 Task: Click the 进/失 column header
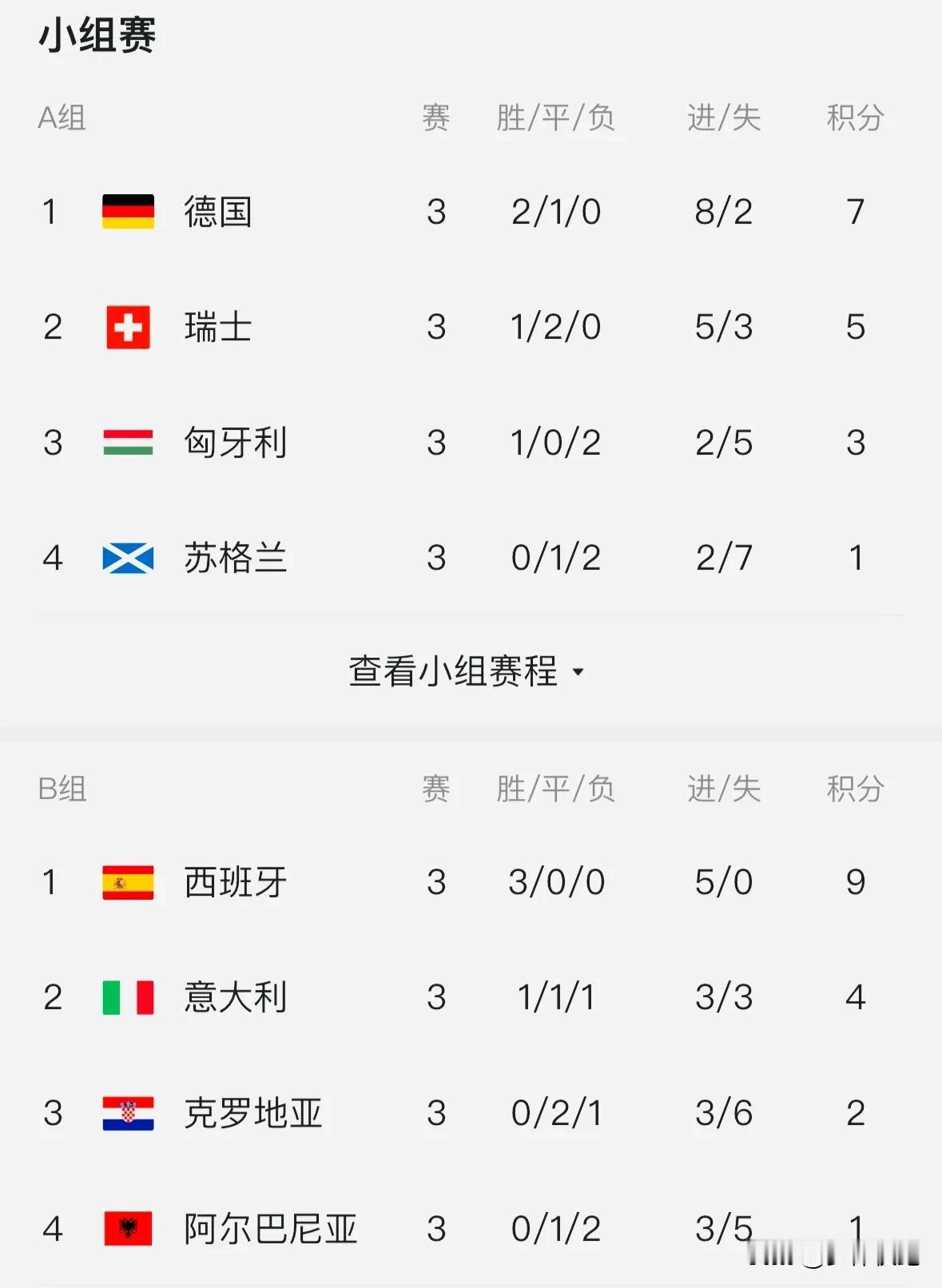point(721,118)
